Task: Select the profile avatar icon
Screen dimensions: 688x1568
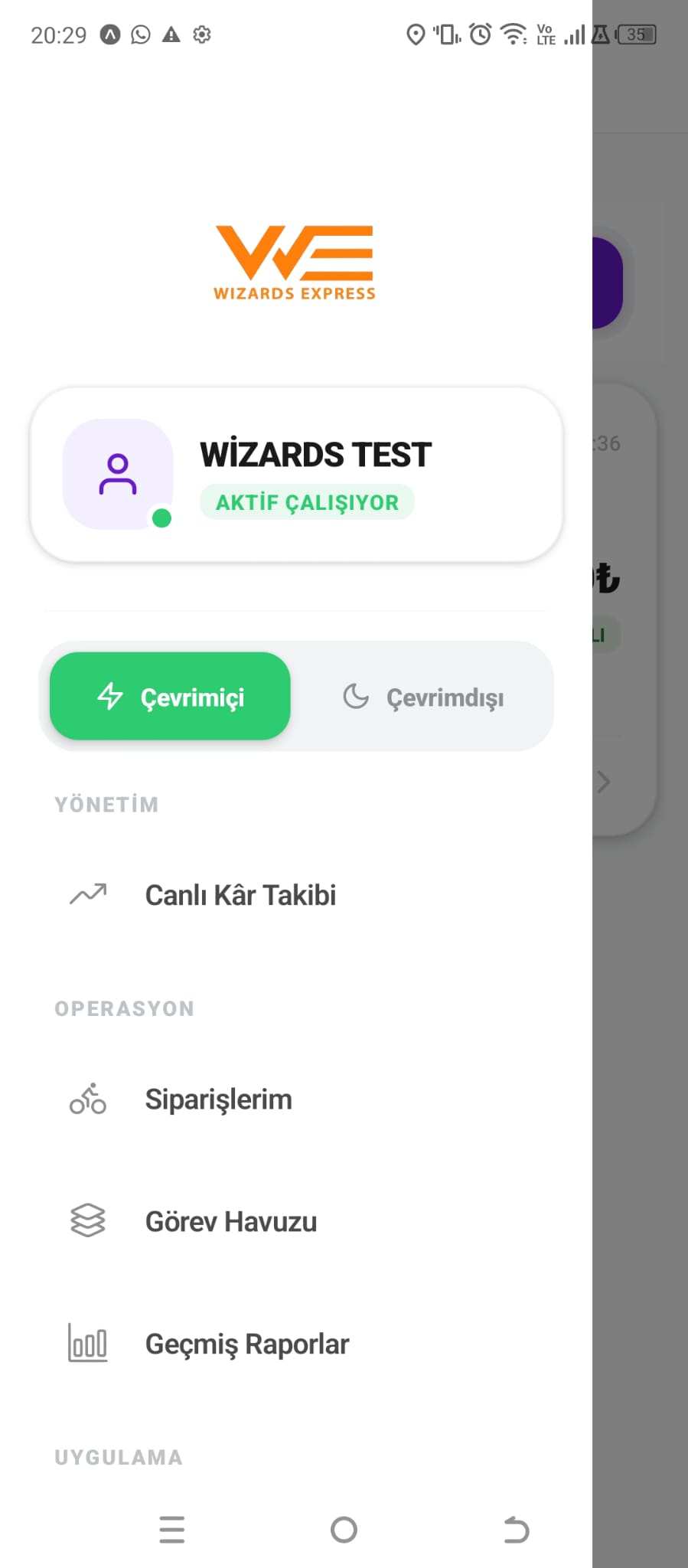Action: (x=118, y=472)
